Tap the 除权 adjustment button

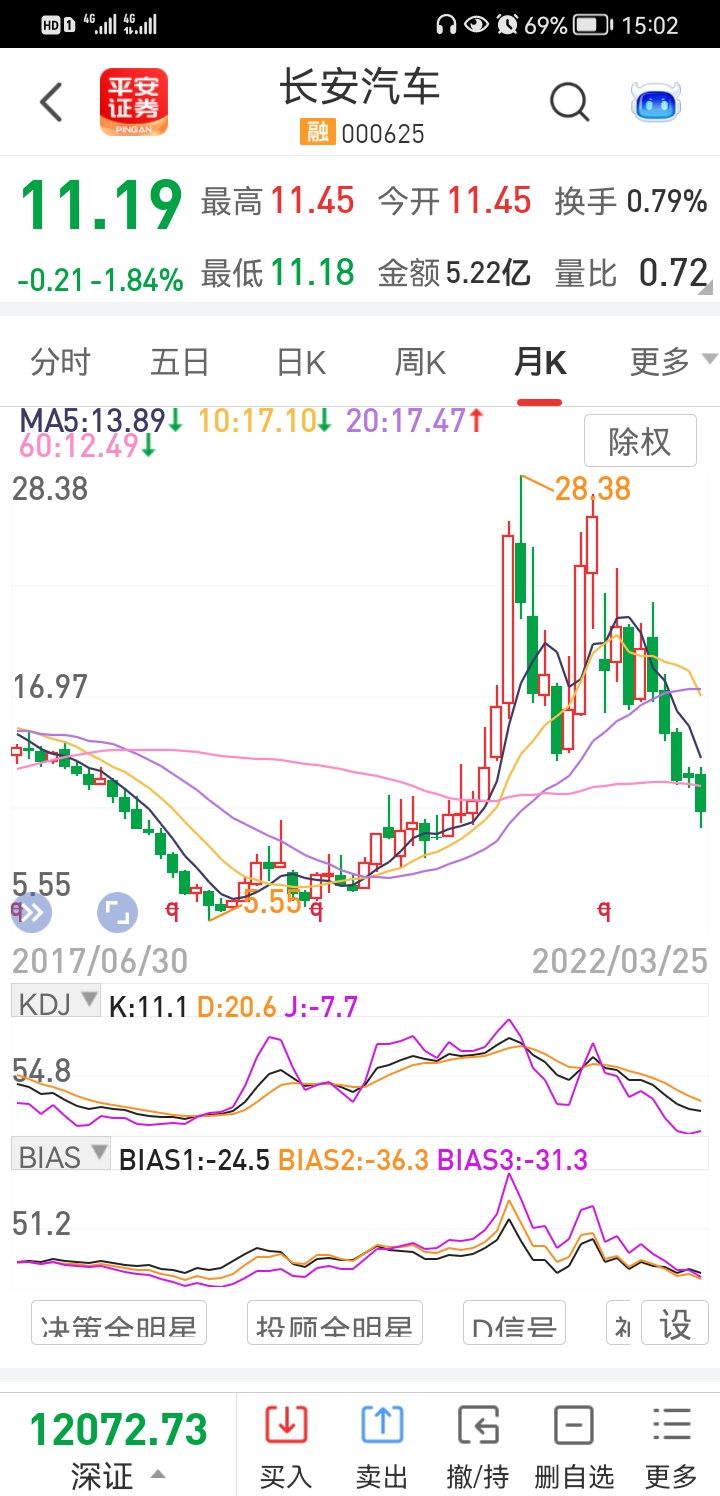coord(640,441)
